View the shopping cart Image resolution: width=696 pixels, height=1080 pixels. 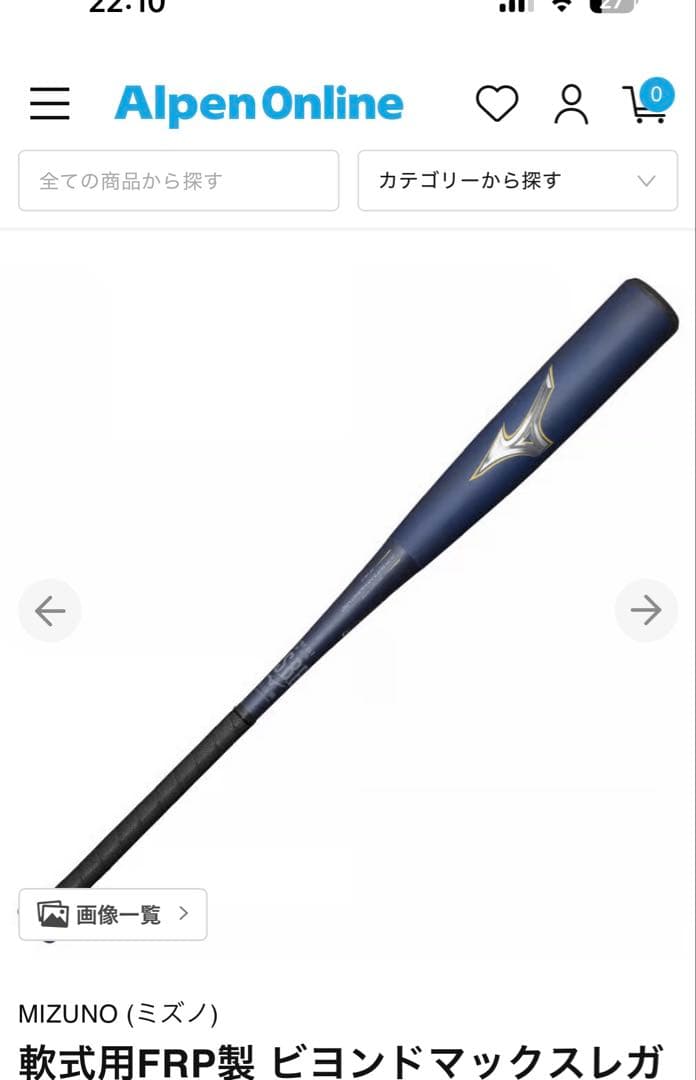coord(647,102)
